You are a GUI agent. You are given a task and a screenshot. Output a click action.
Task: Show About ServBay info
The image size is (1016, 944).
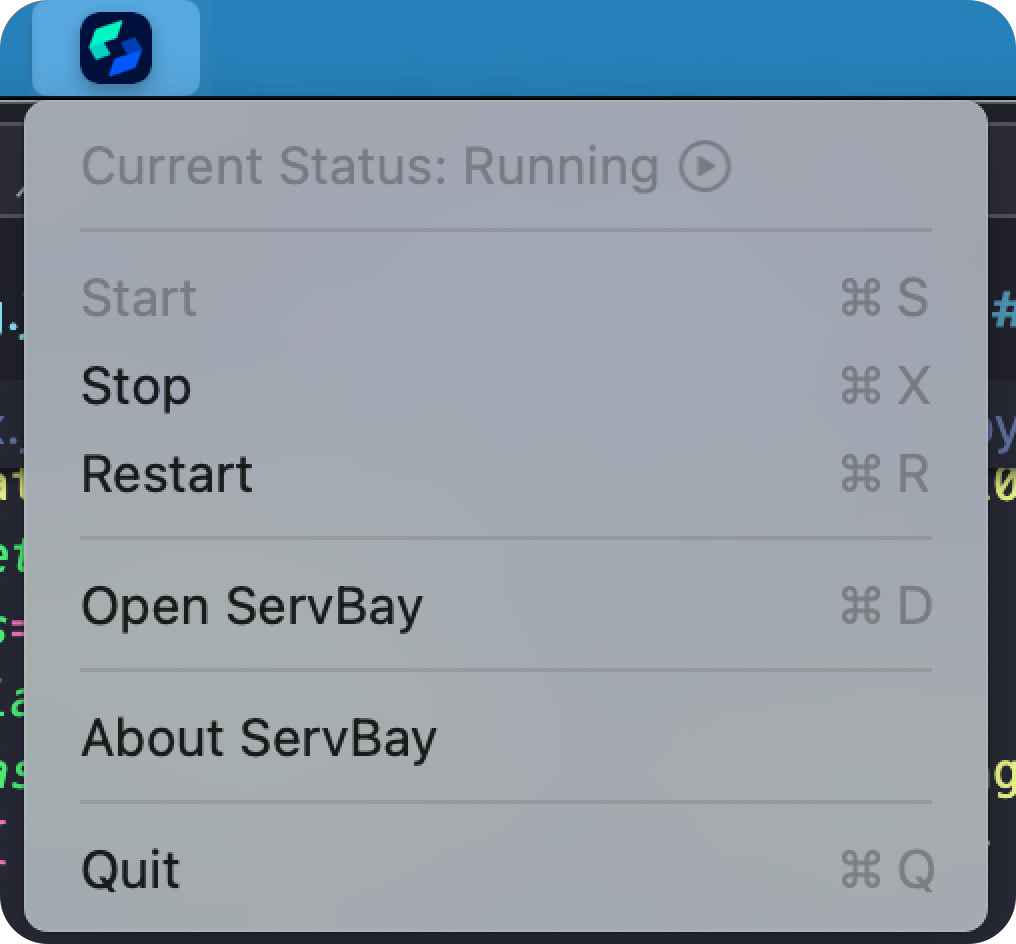(x=259, y=738)
